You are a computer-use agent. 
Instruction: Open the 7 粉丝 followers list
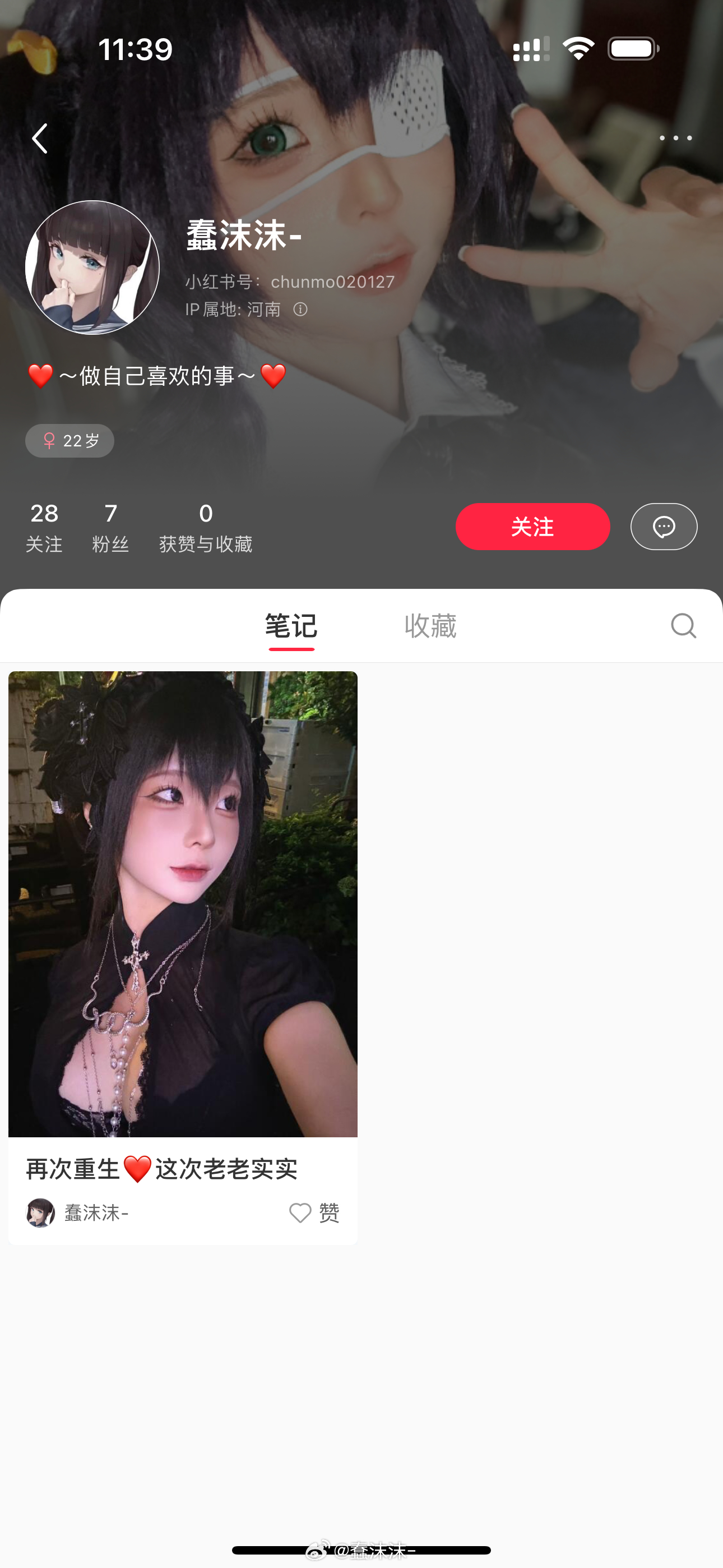[x=110, y=527]
